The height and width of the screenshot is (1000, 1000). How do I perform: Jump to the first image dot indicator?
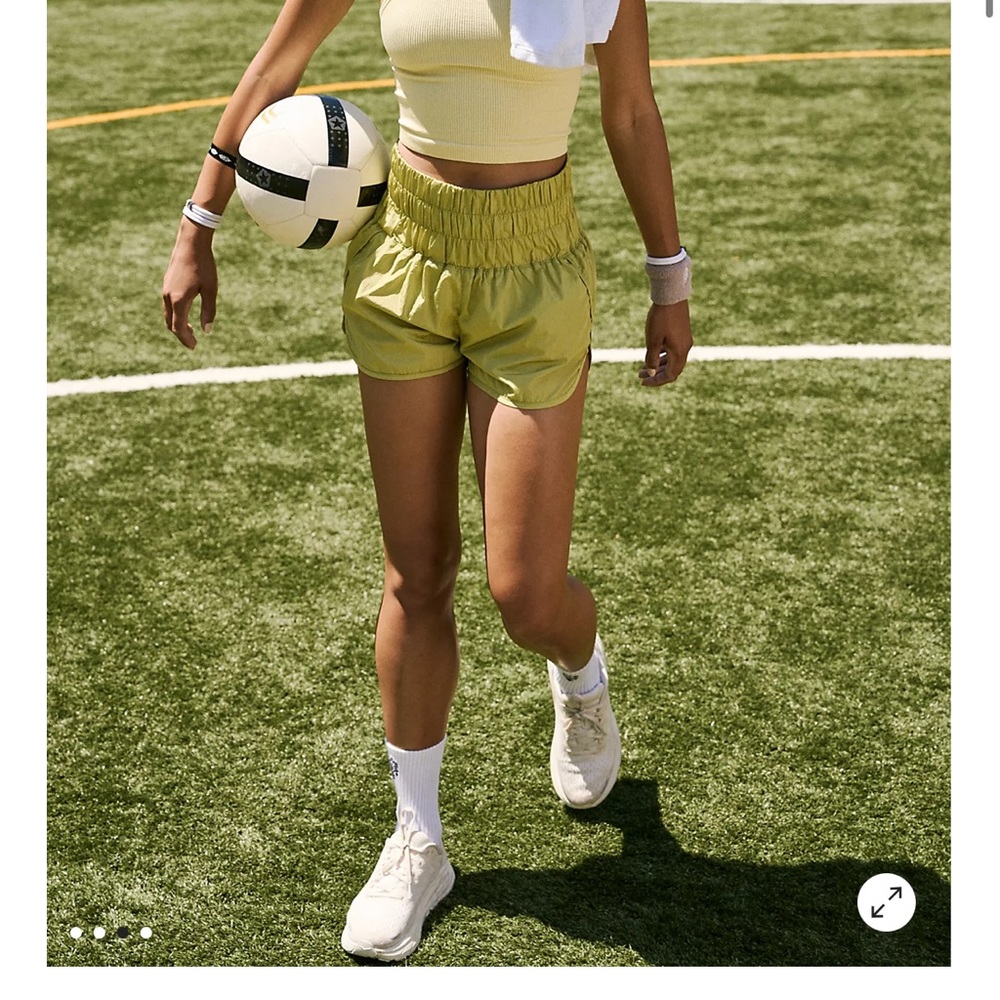(76, 933)
